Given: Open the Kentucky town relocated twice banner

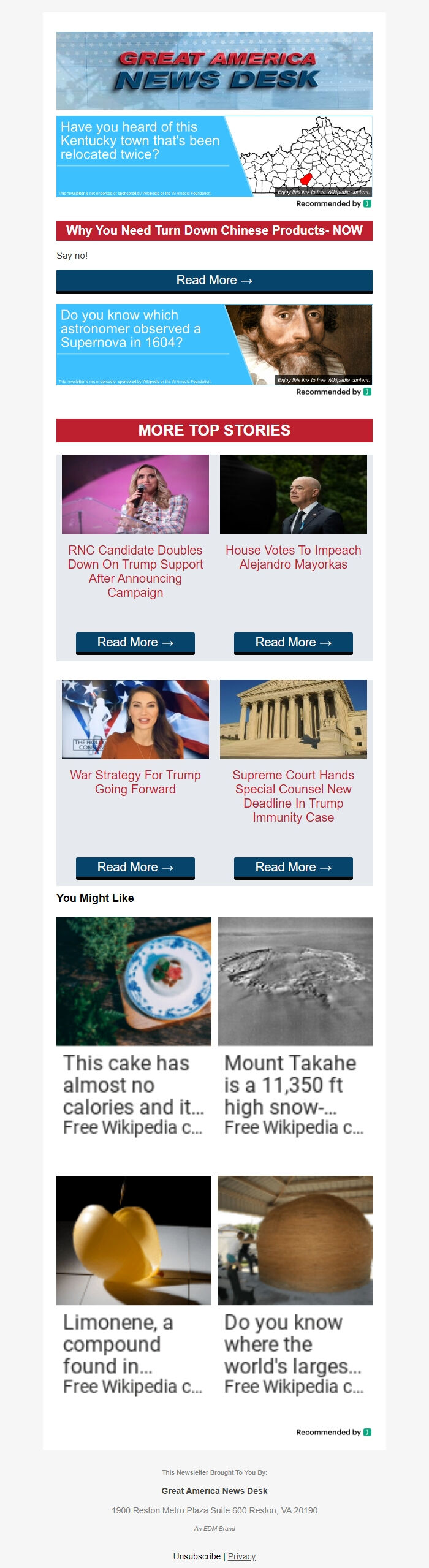Looking at the screenshot, I should pos(214,156).
